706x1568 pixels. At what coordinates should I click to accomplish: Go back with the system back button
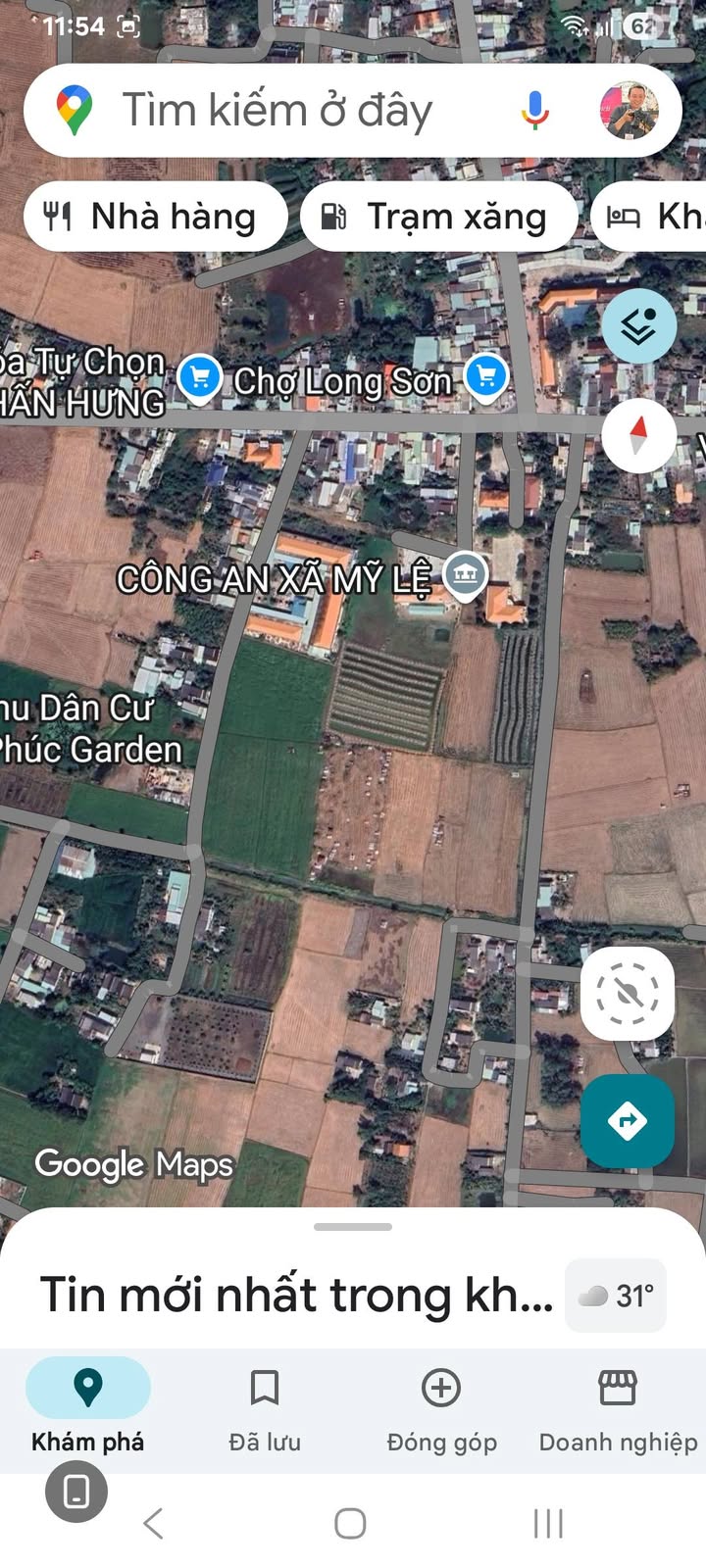(153, 1523)
